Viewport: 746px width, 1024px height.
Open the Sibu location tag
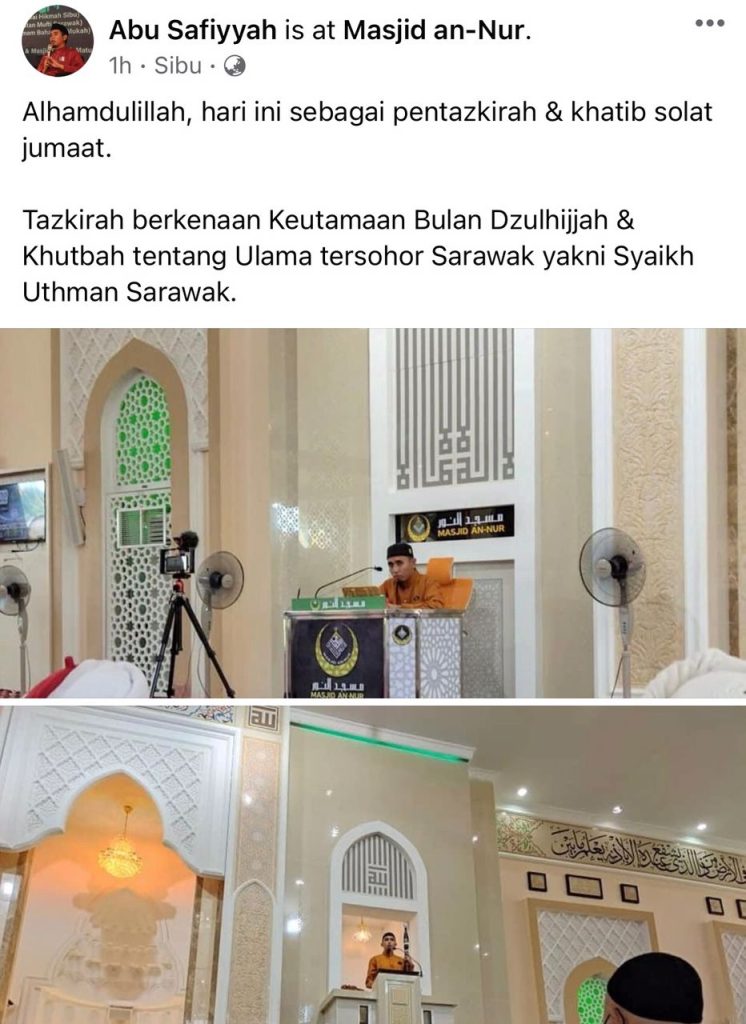point(181,66)
